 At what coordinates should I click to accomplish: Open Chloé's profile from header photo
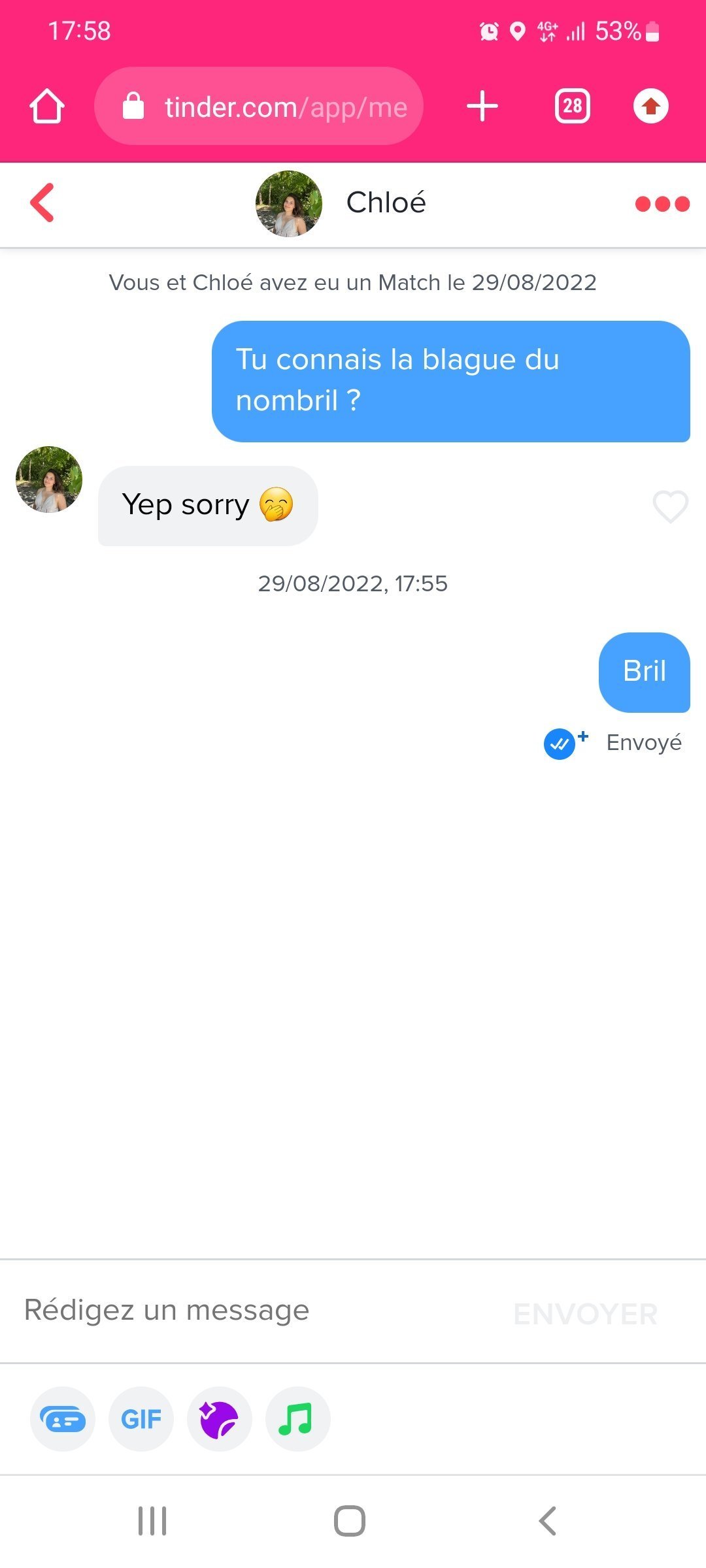pos(288,203)
